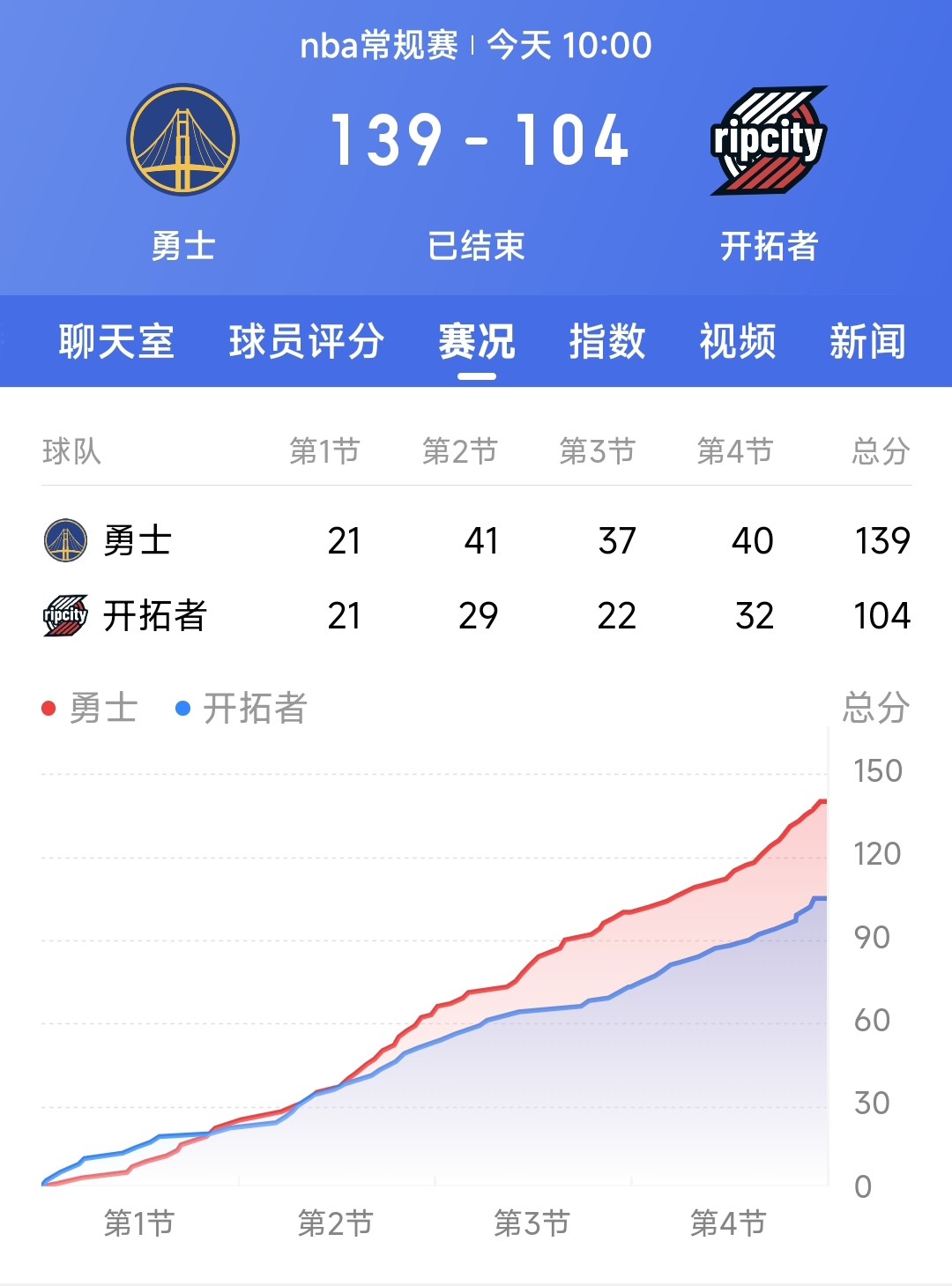The height and width of the screenshot is (1286, 952).
Task: Switch to the 聊天室 tab
Action: (x=116, y=341)
